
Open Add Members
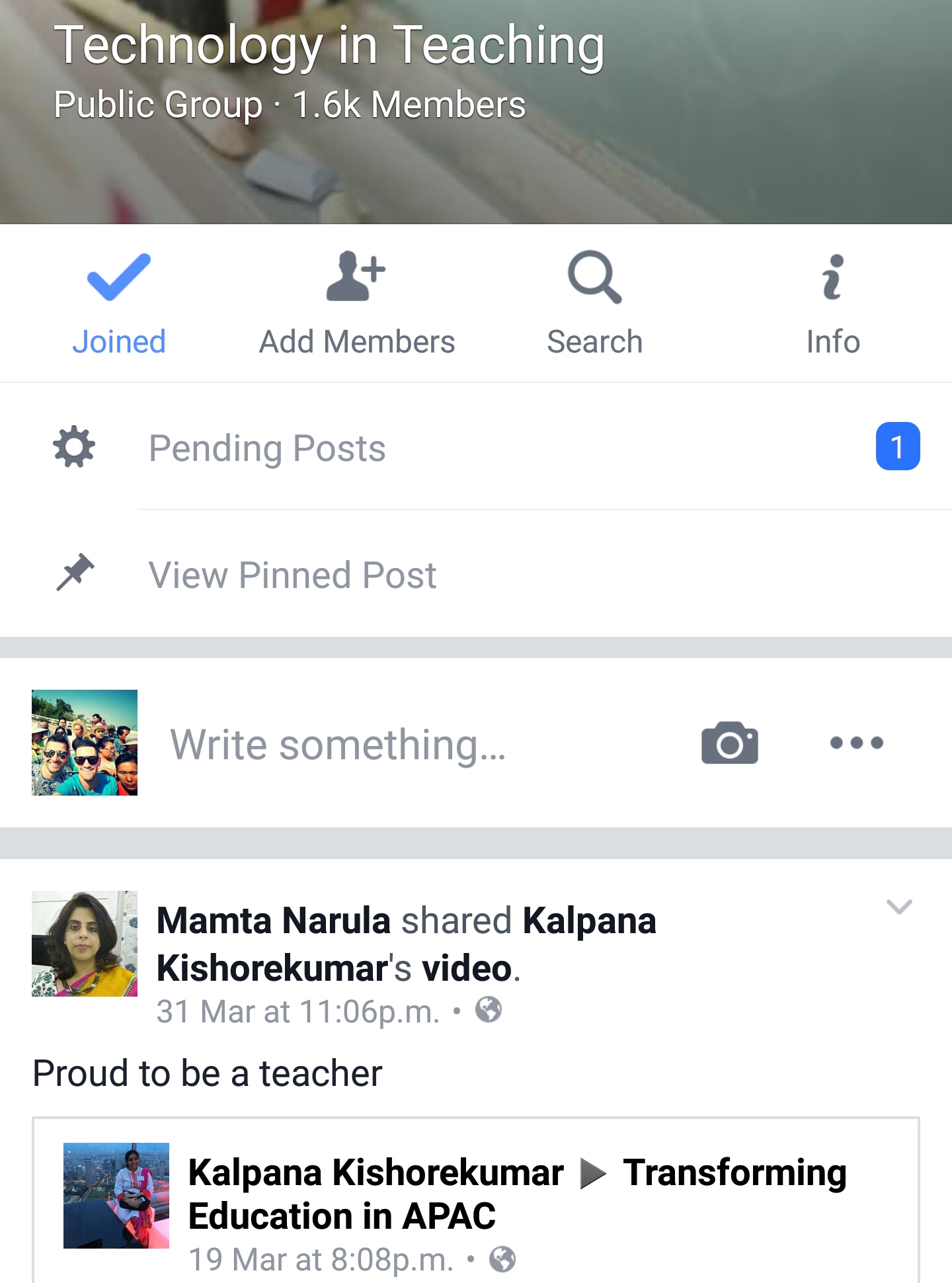[x=356, y=304]
